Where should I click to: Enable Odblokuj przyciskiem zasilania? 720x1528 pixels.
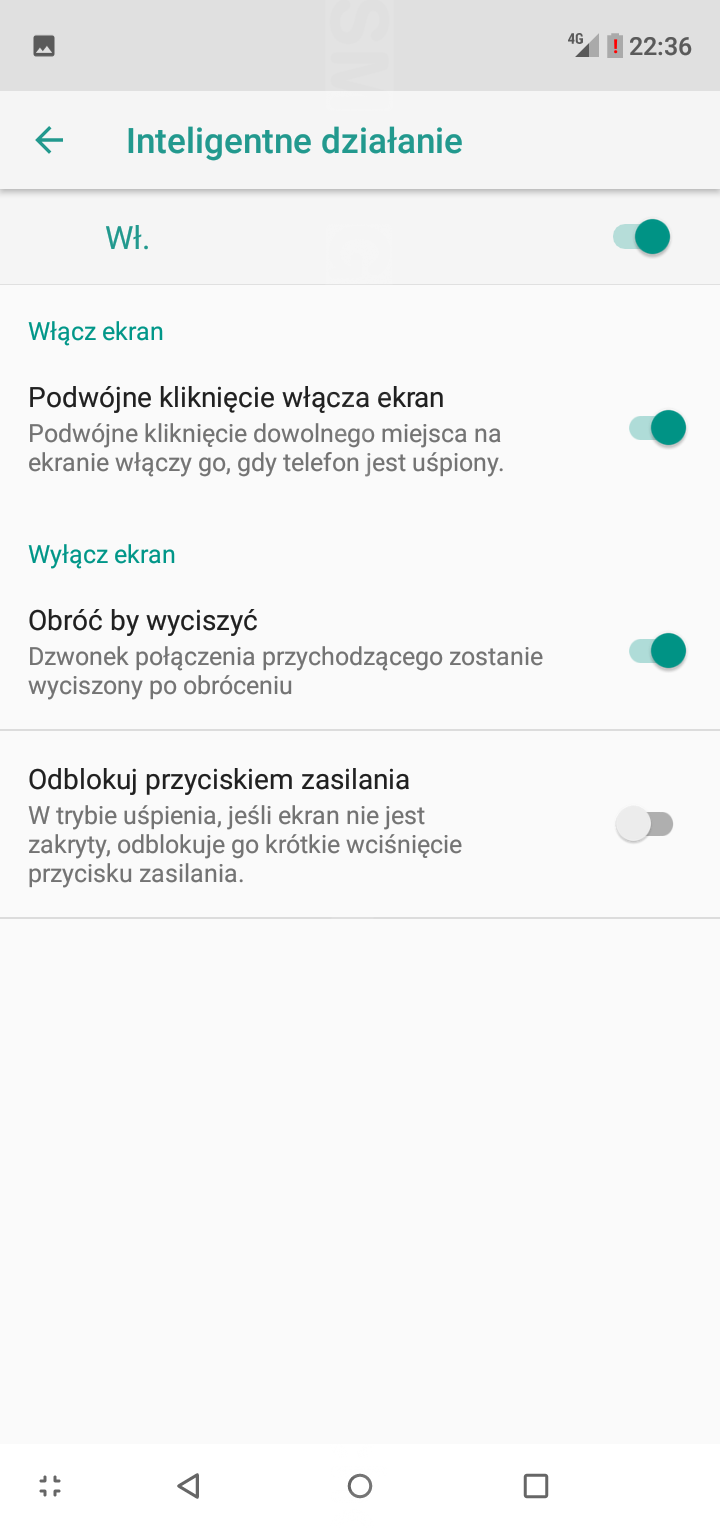pyautogui.click(x=645, y=825)
